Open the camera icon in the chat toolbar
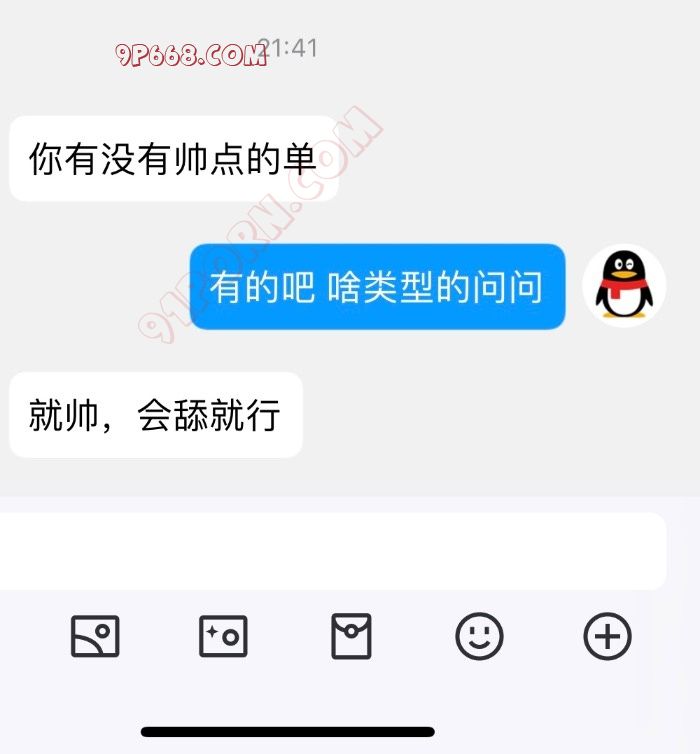Viewport: 700px width, 754px height. coord(223,636)
